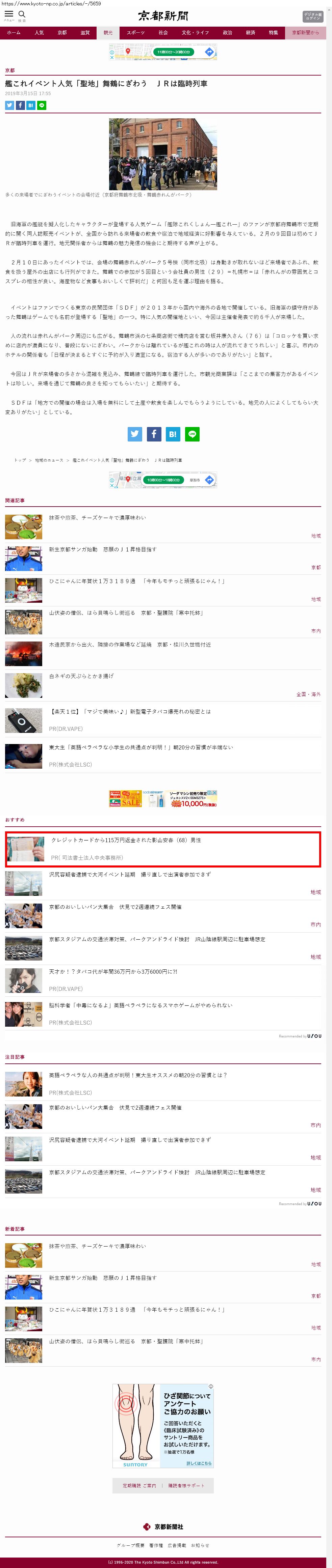
Task: Share article on Facebook below the date
Action: [x=20, y=105]
